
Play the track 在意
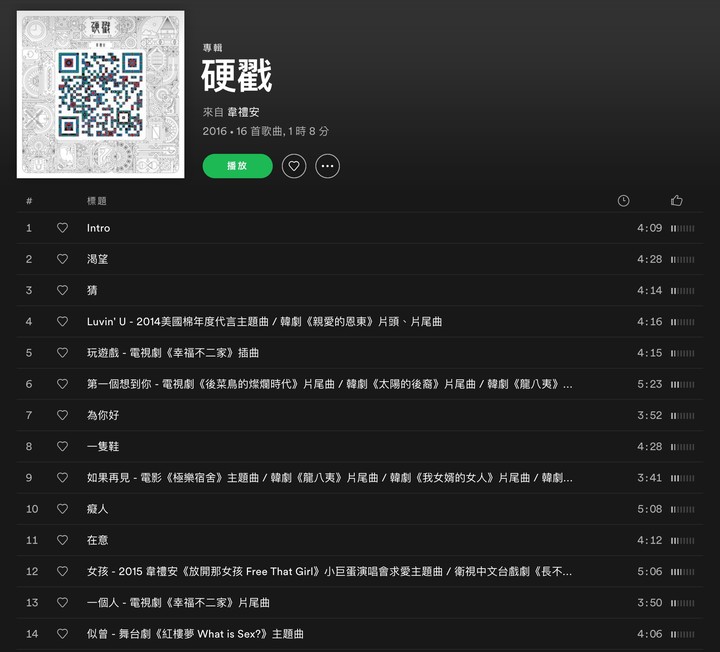(x=97, y=540)
